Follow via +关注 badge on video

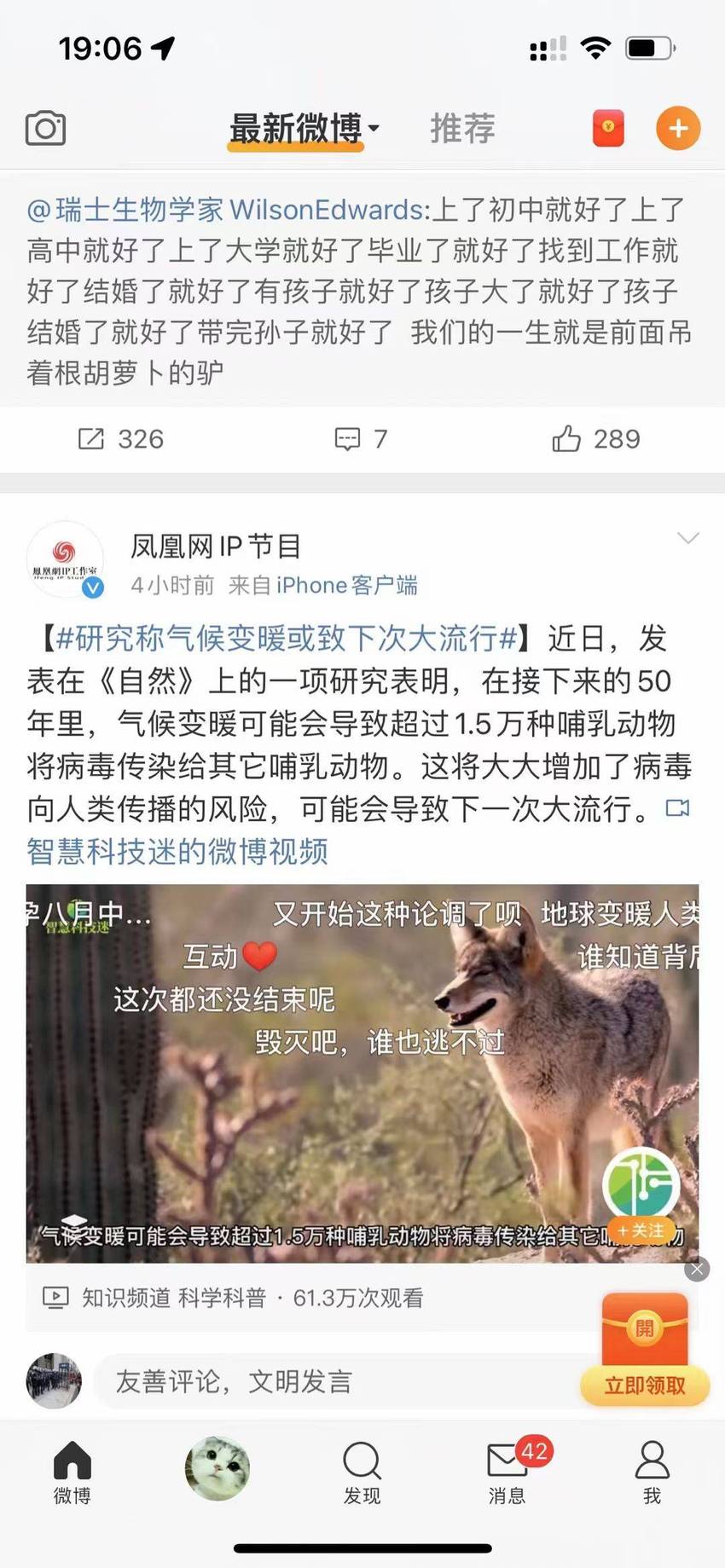coord(641,1230)
